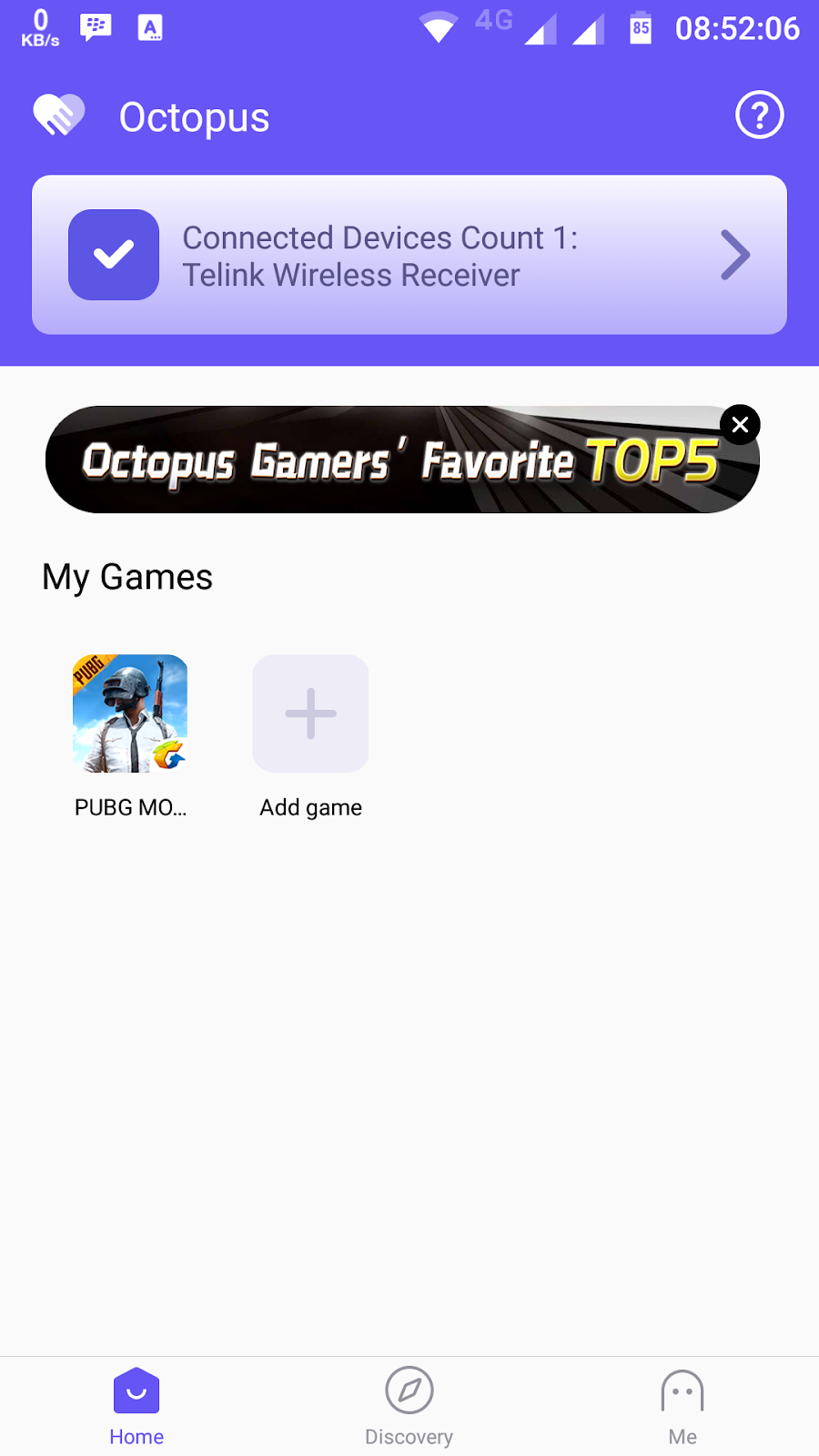Select the Home tab
819x1456 pixels.
[136, 1406]
